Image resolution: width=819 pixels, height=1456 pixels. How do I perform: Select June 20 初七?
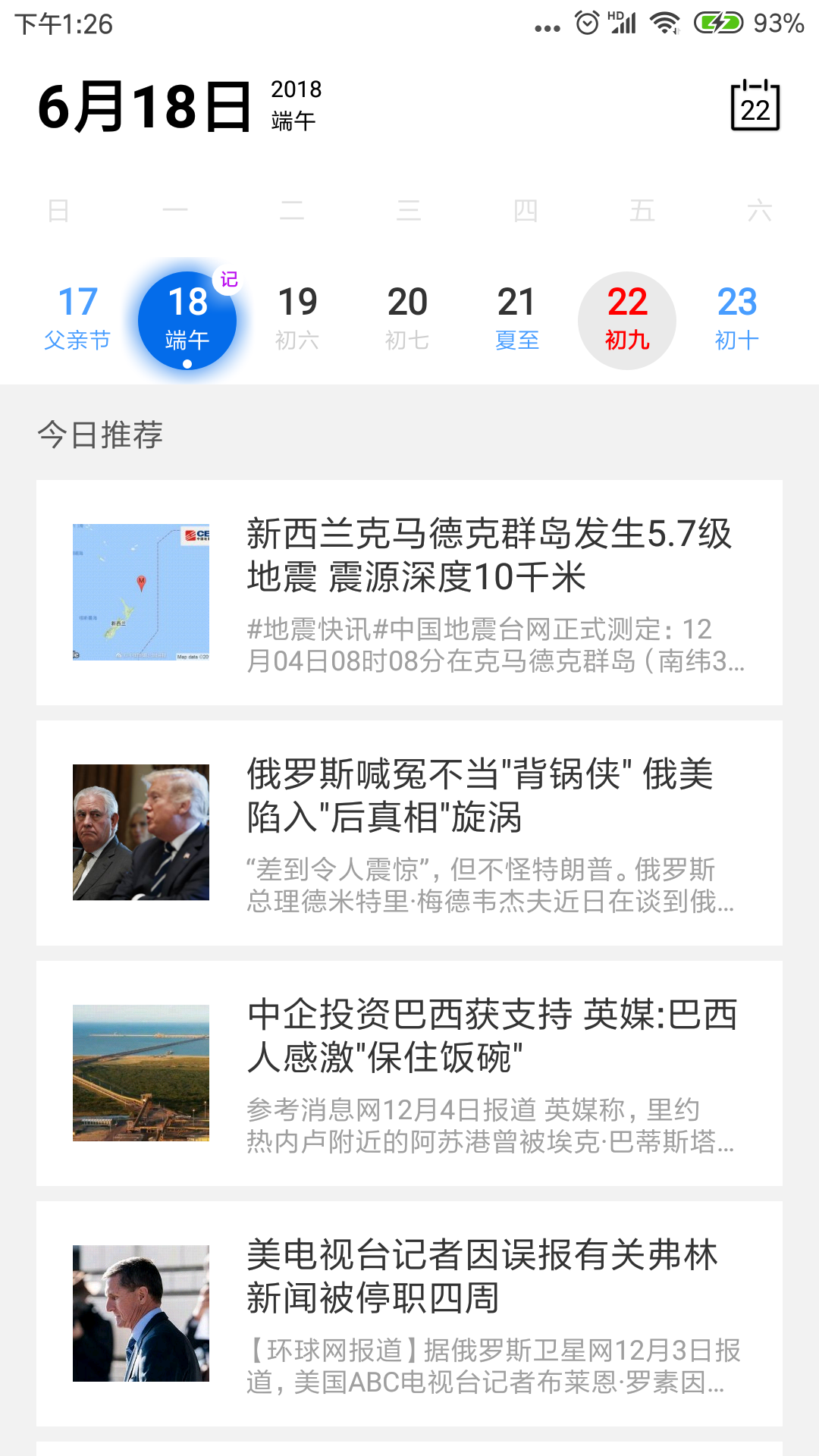click(407, 318)
